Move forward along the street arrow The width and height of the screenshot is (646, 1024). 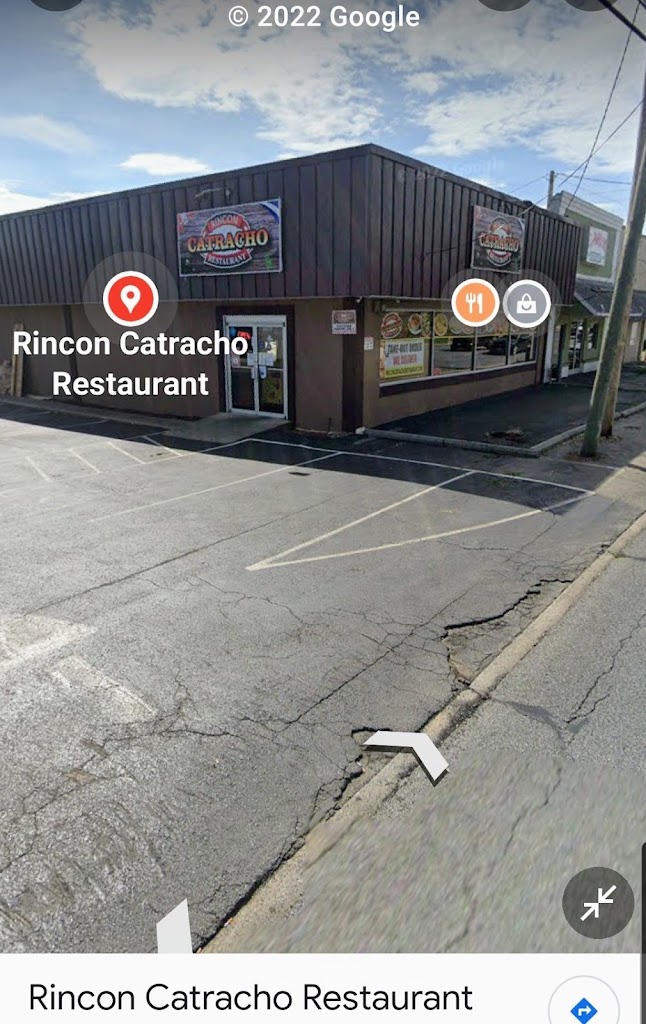click(x=408, y=752)
